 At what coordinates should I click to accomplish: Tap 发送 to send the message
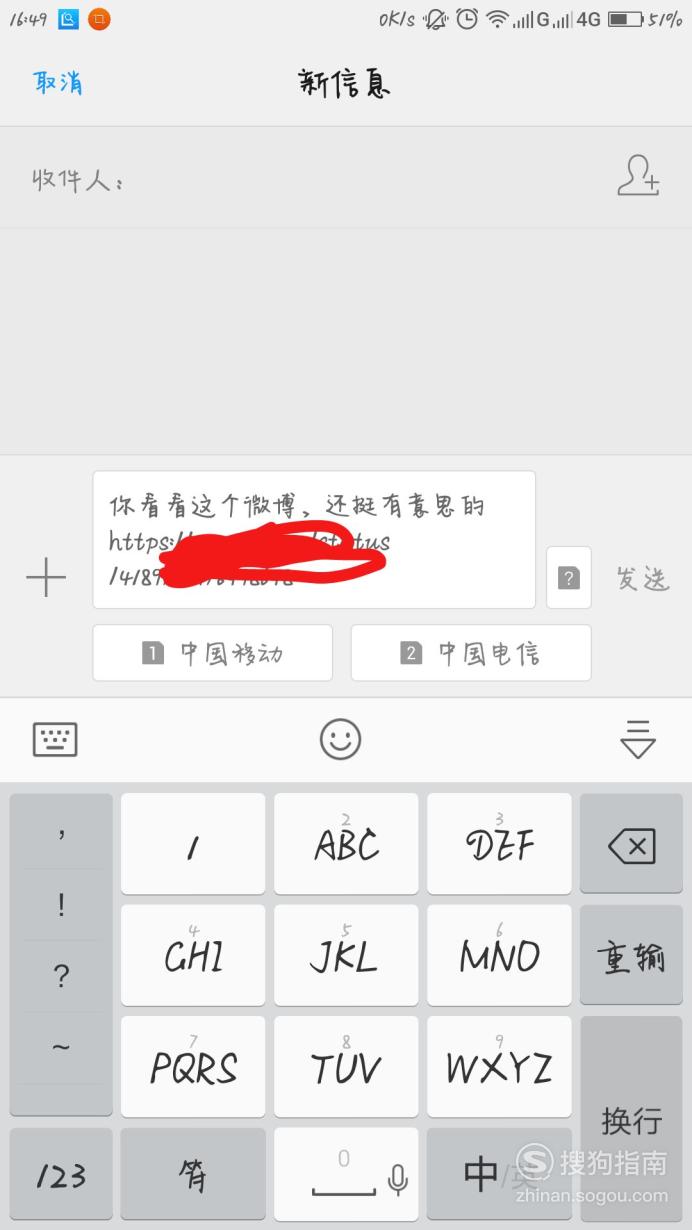pyautogui.click(x=641, y=579)
